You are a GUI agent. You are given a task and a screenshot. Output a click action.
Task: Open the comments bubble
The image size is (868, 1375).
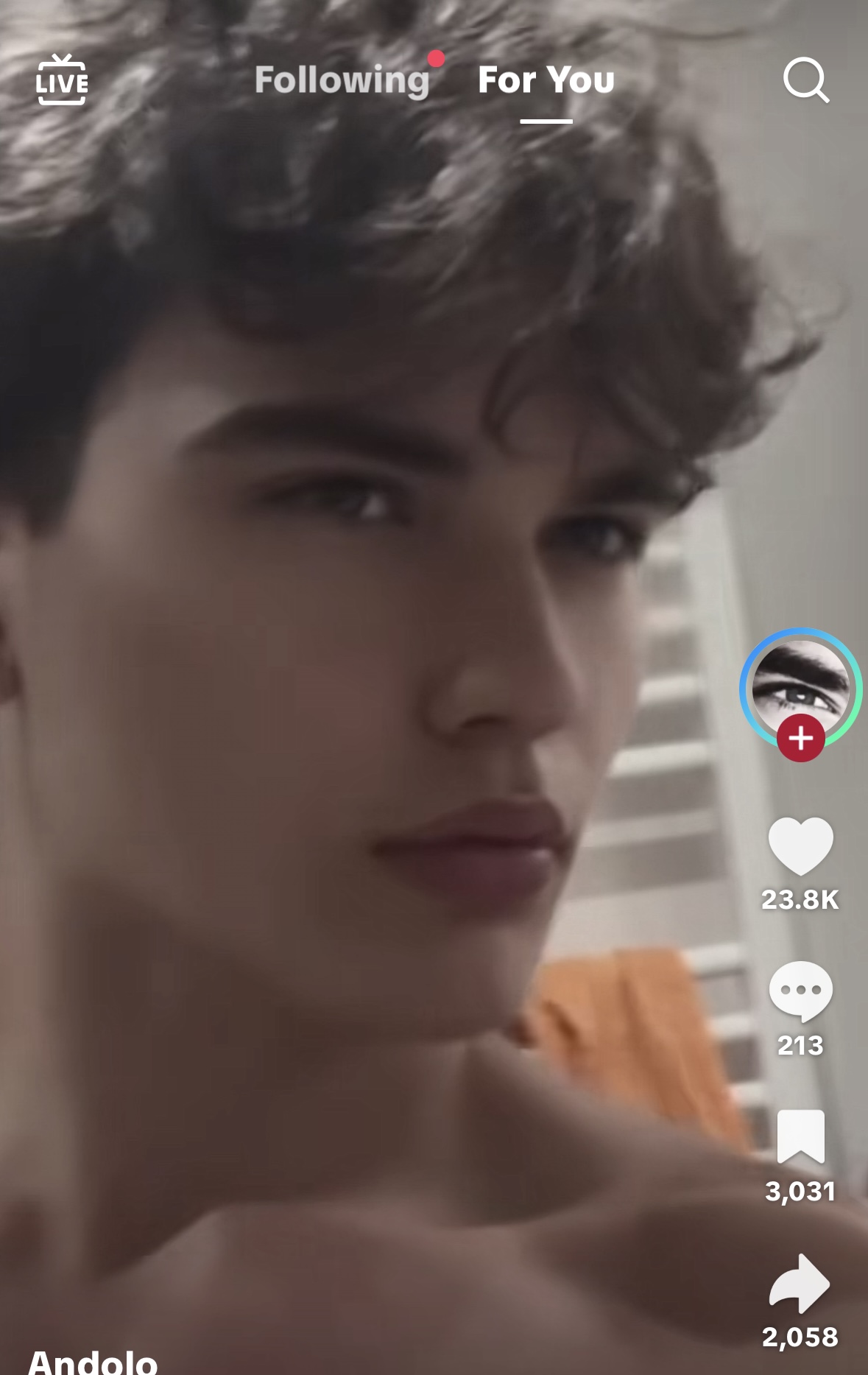(x=800, y=991)
